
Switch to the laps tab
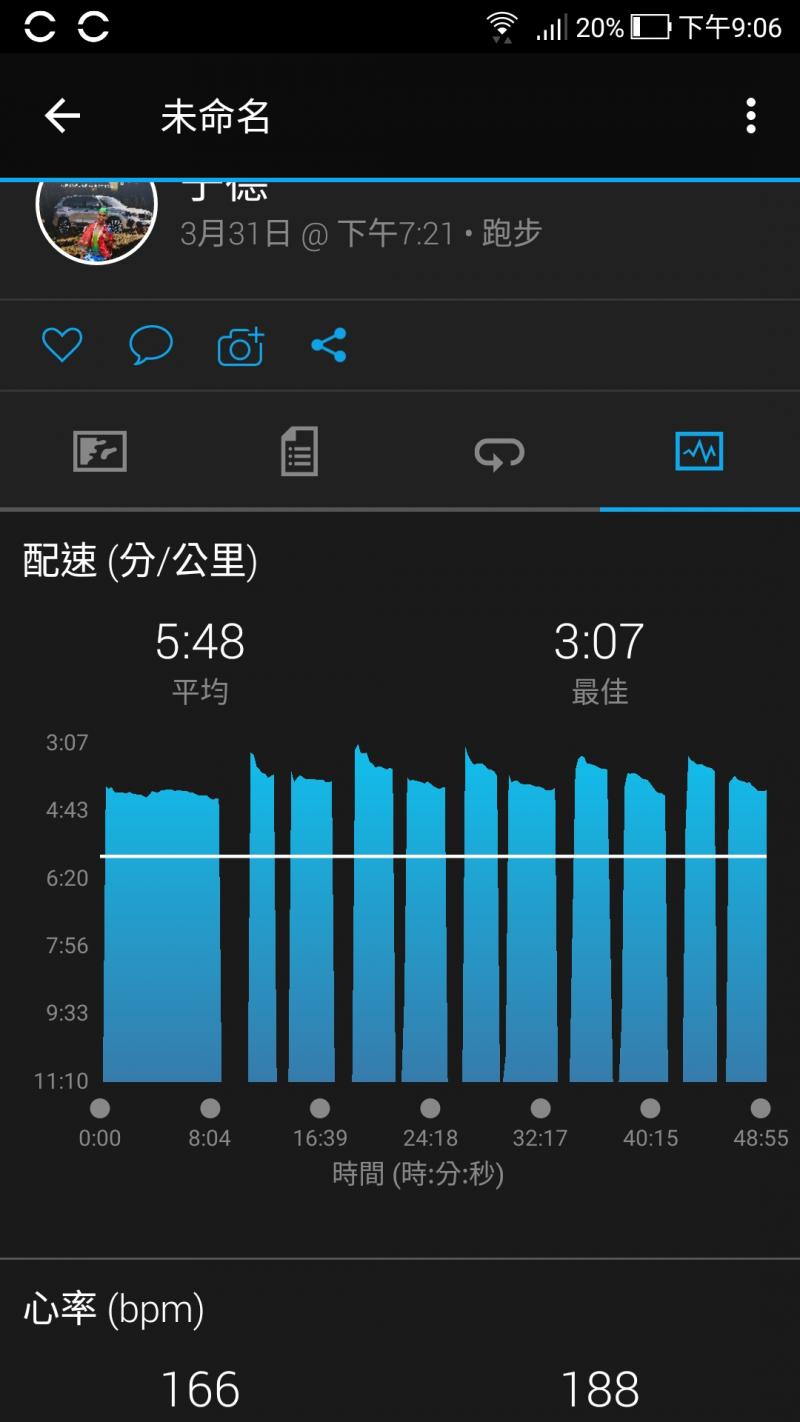point(499,453)
